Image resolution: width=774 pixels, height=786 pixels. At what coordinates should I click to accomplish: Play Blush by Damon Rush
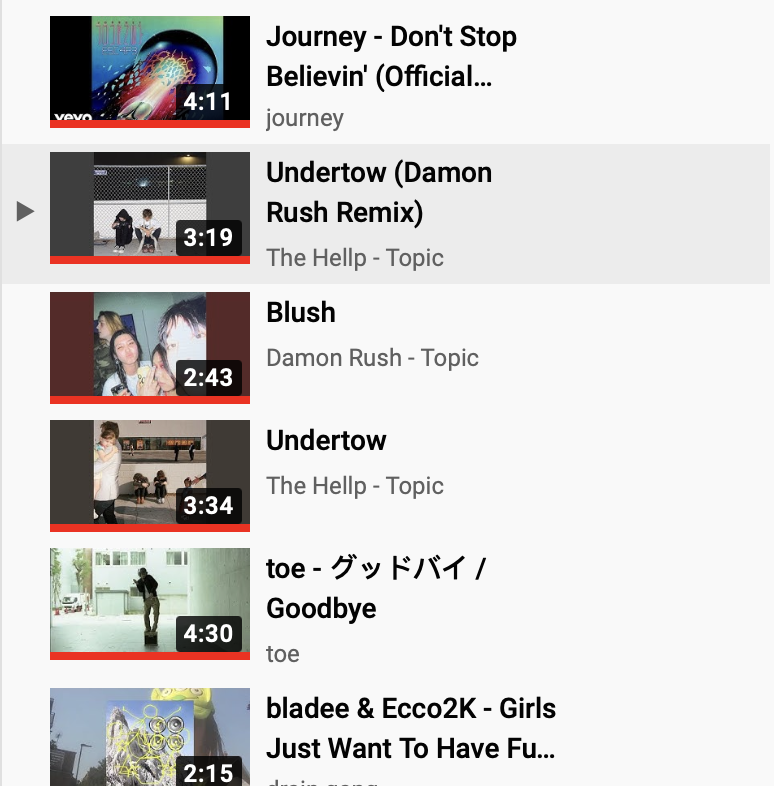point(150,346)
